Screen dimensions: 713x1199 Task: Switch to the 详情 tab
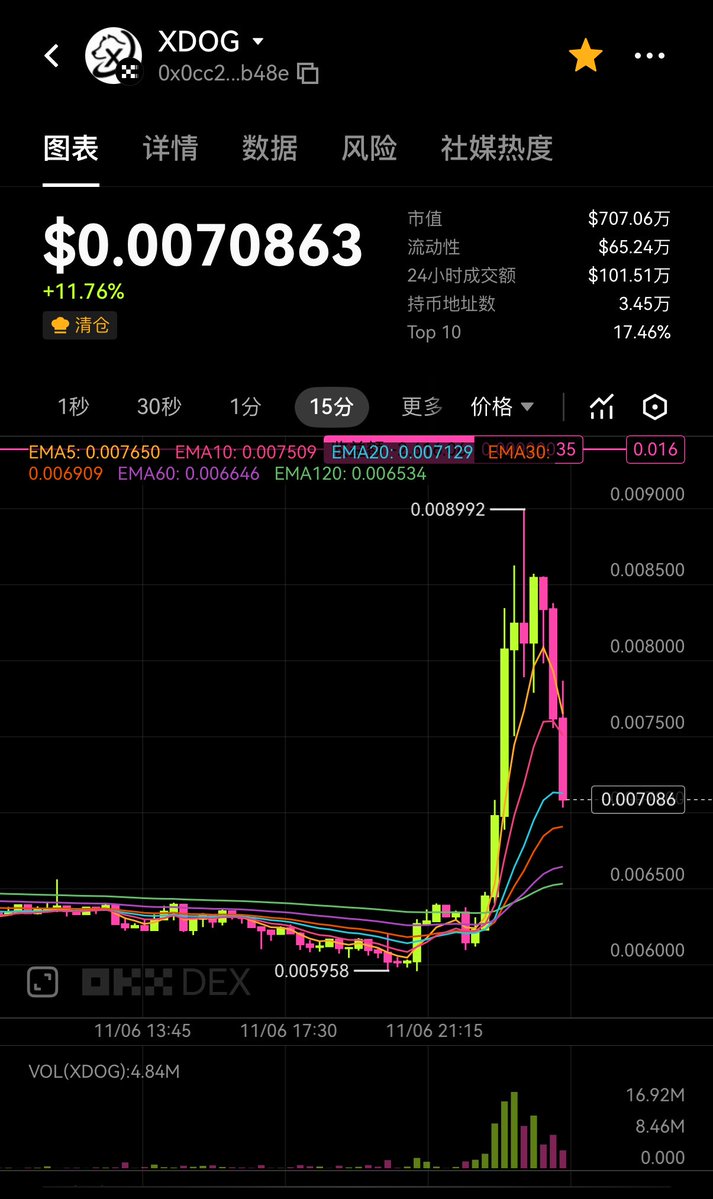click(x=170, y=149)
